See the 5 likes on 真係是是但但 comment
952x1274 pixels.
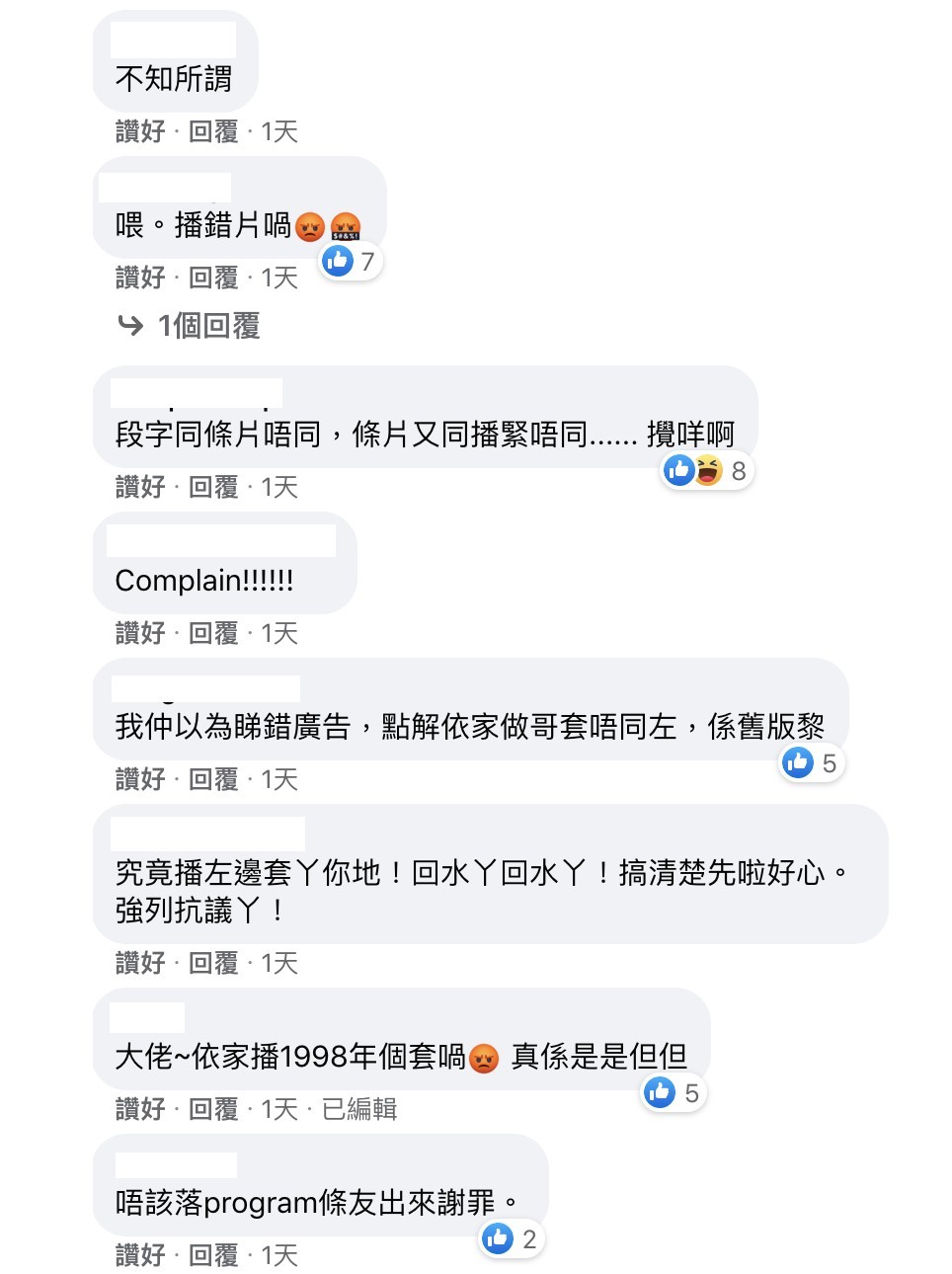tap(673, 1093)
